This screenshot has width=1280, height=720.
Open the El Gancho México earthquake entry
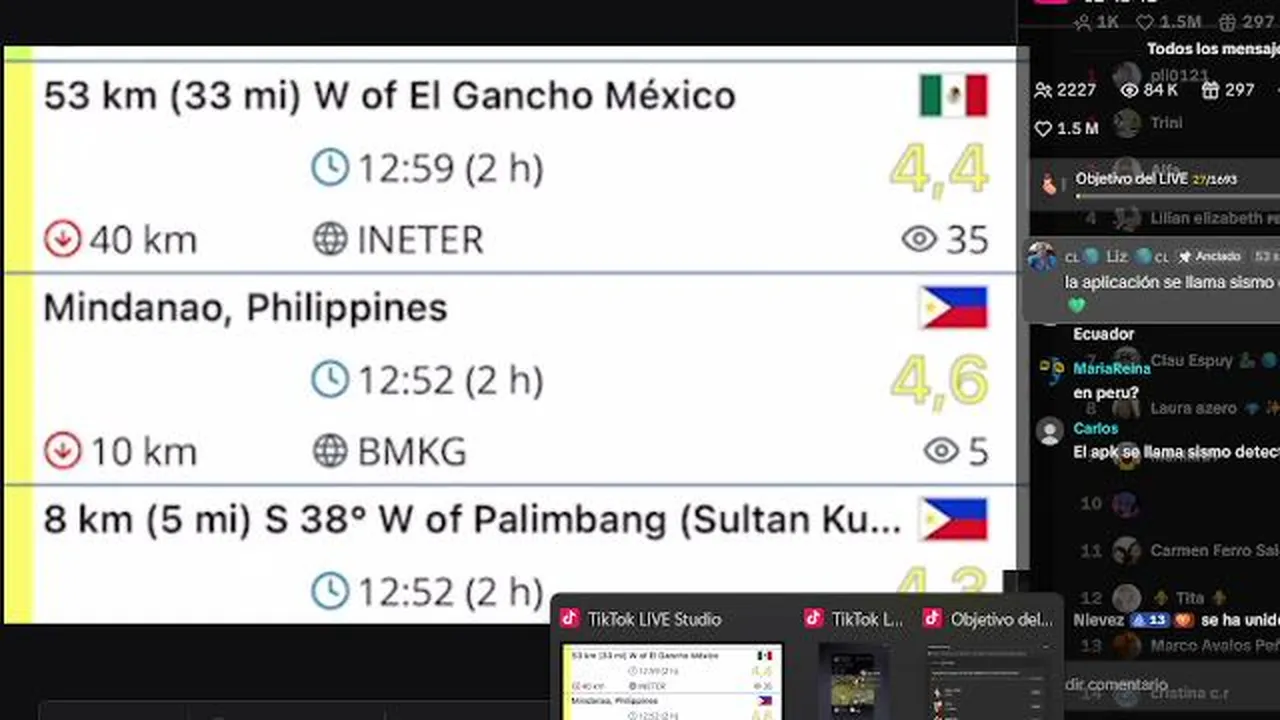(x=390, y=97)
